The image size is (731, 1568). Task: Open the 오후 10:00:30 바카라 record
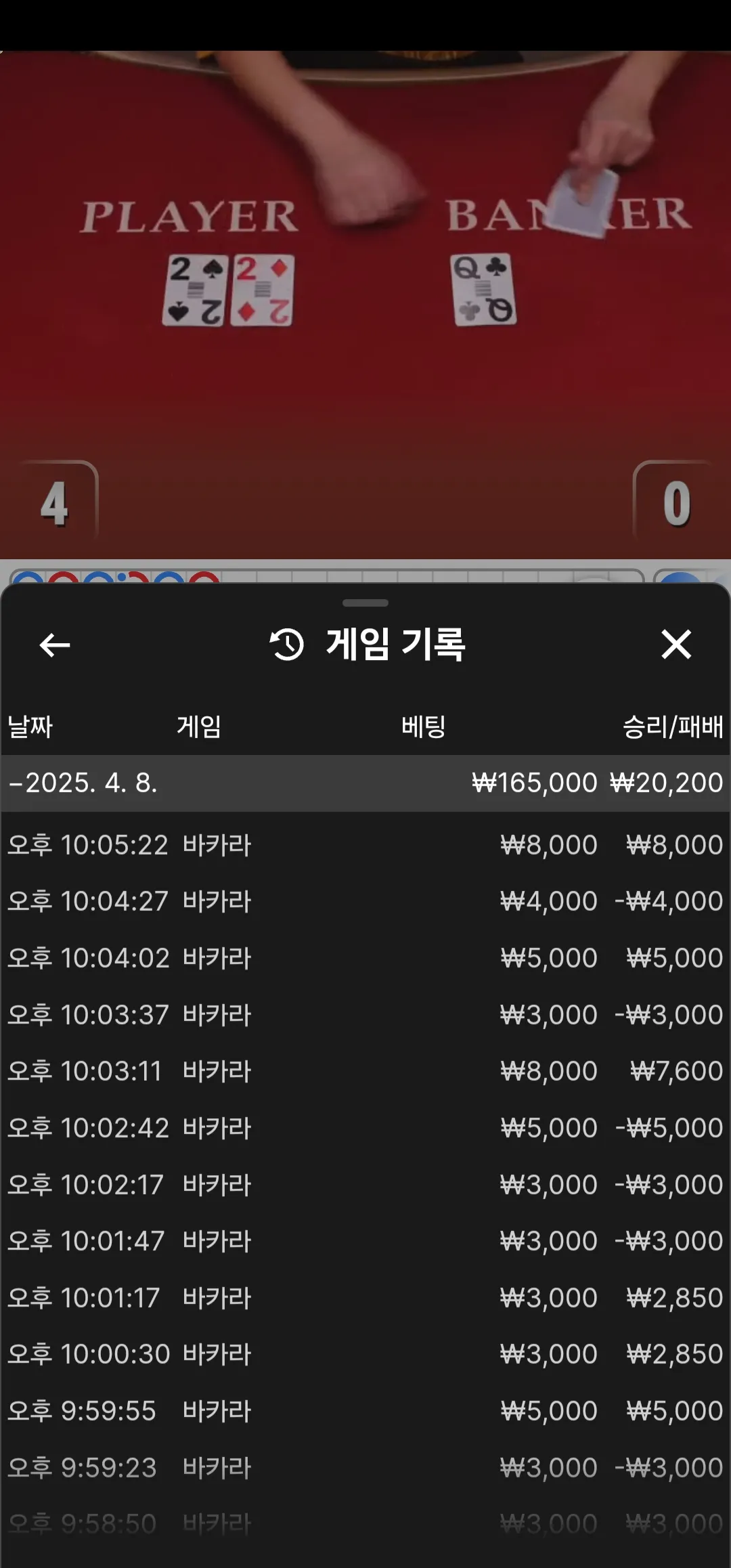tap(365, 1354)
